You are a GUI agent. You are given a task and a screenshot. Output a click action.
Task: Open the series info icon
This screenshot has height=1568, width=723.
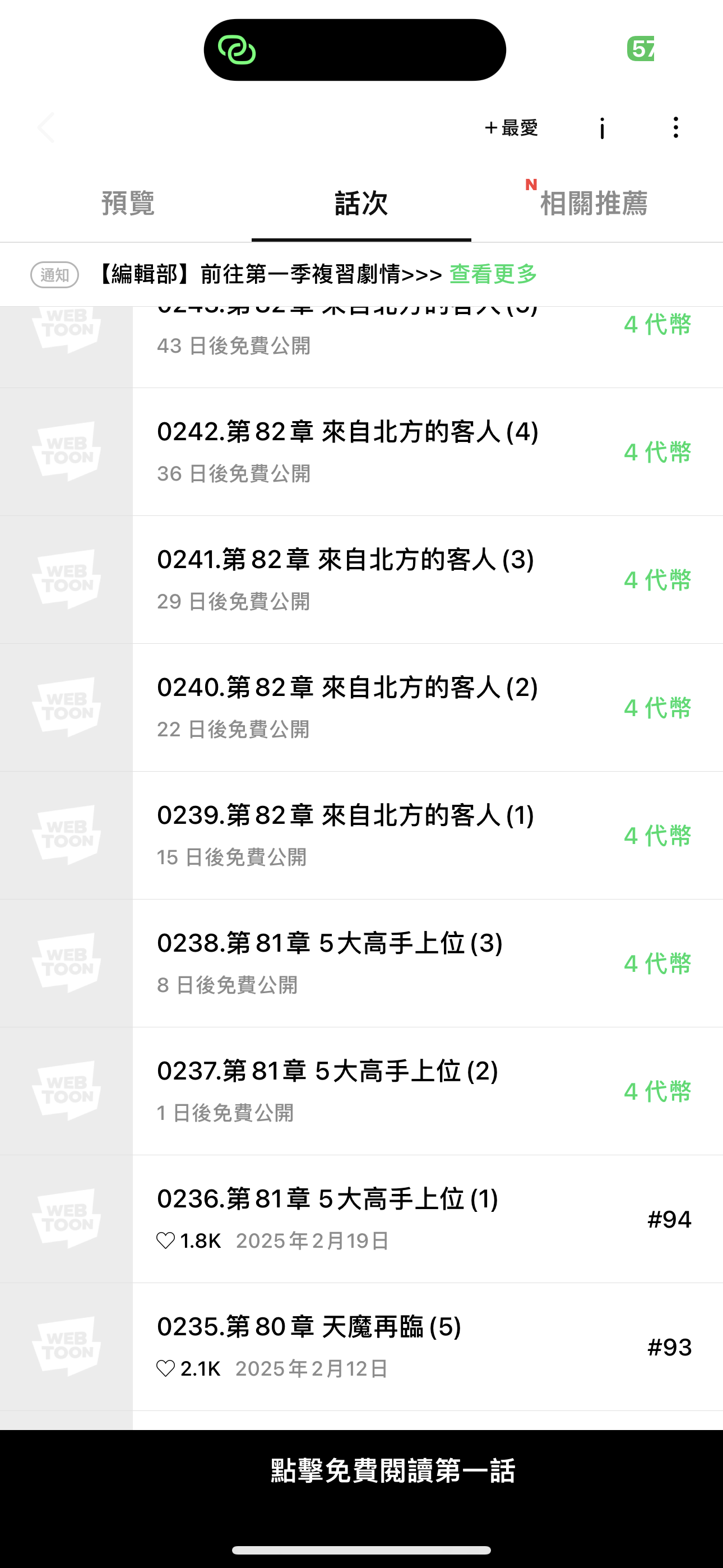602,128
